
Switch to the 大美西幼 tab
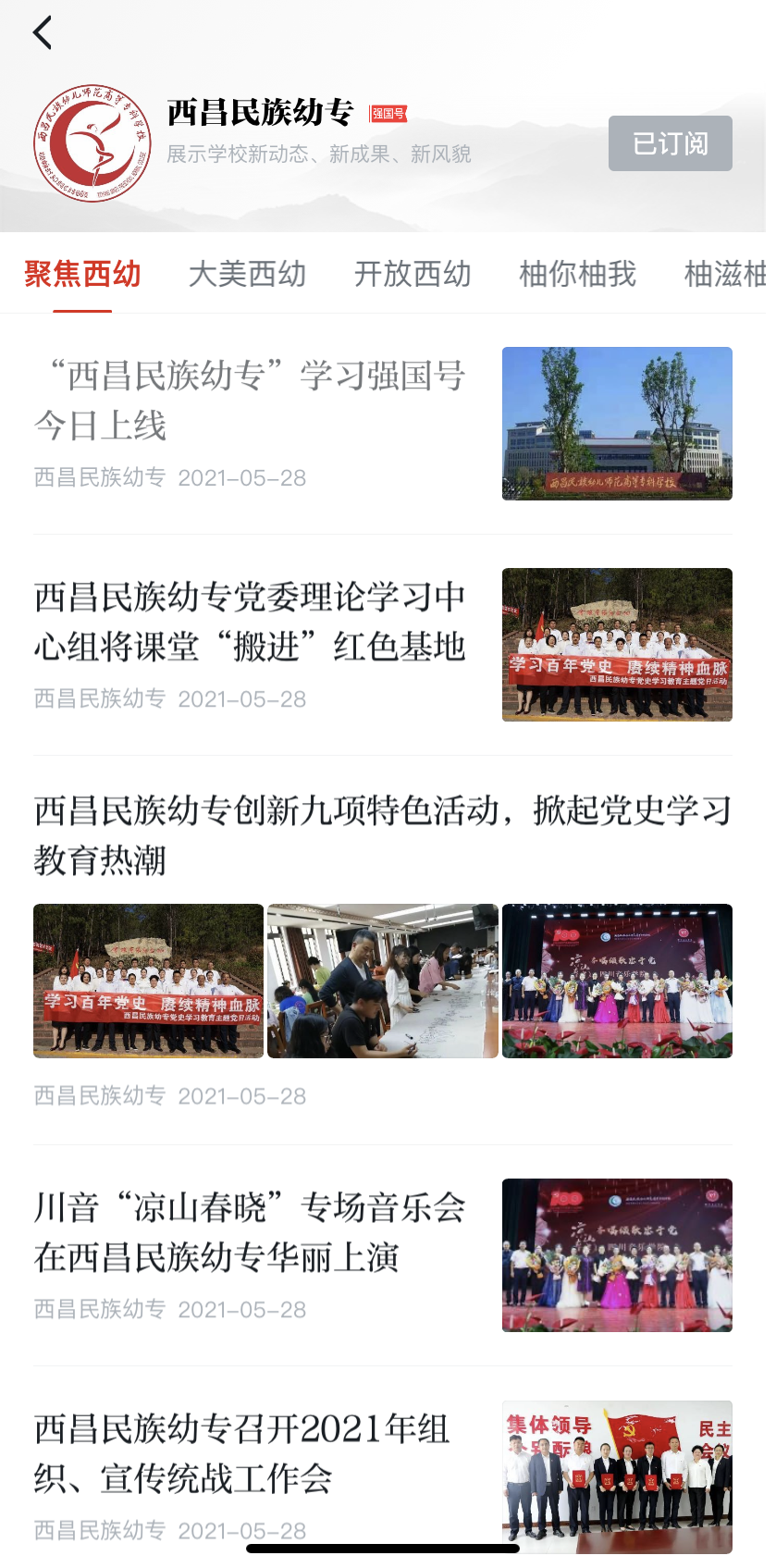(x=247, y=274)
